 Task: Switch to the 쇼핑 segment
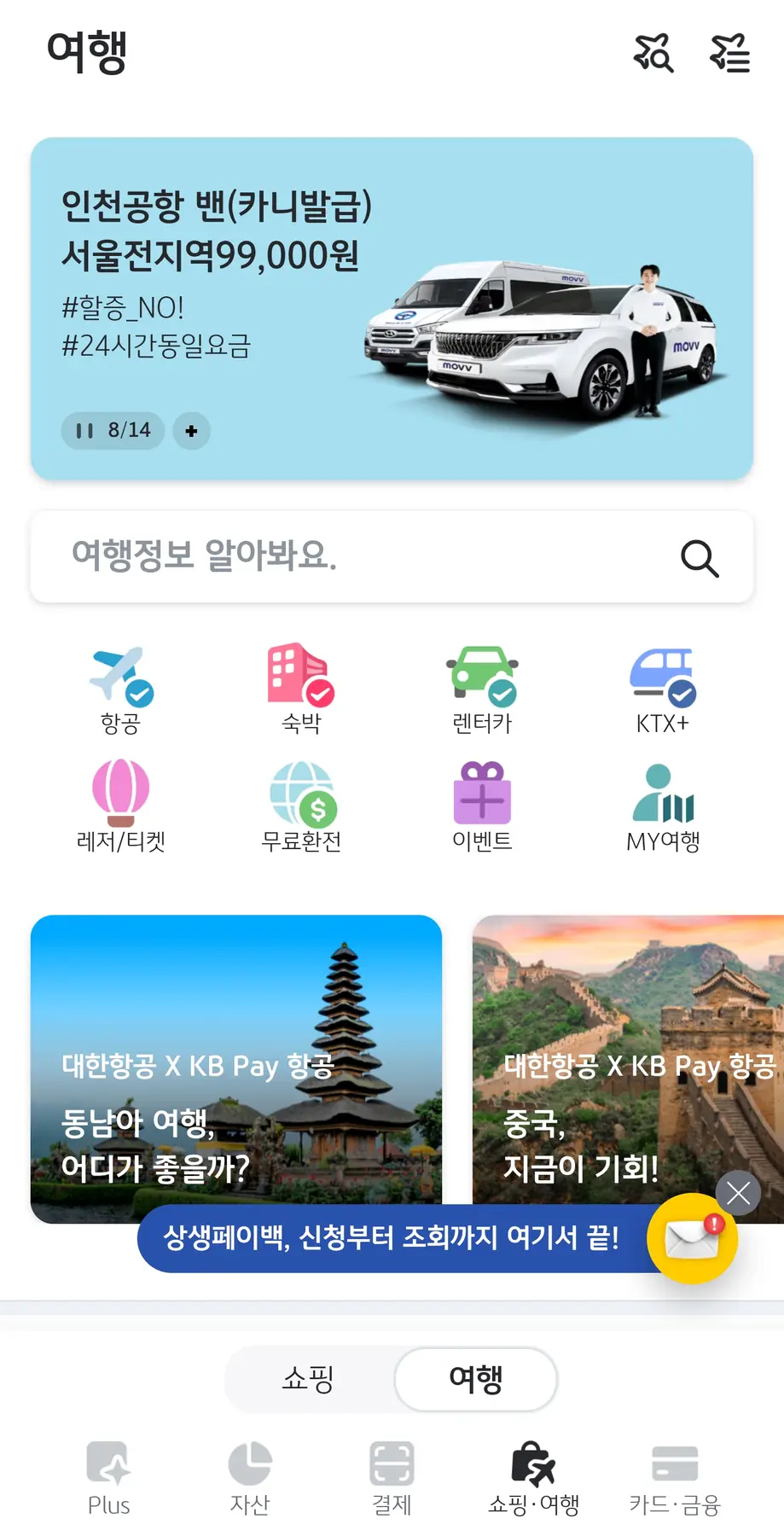coord(309,1379)
